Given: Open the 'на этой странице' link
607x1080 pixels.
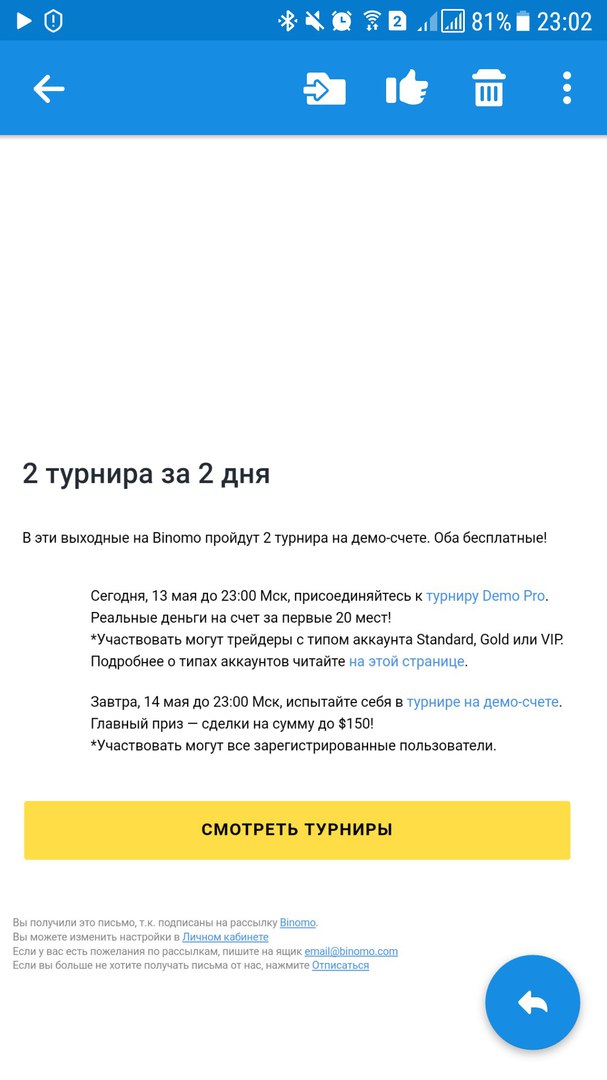Looking at the screenshot, I should 407,661.
